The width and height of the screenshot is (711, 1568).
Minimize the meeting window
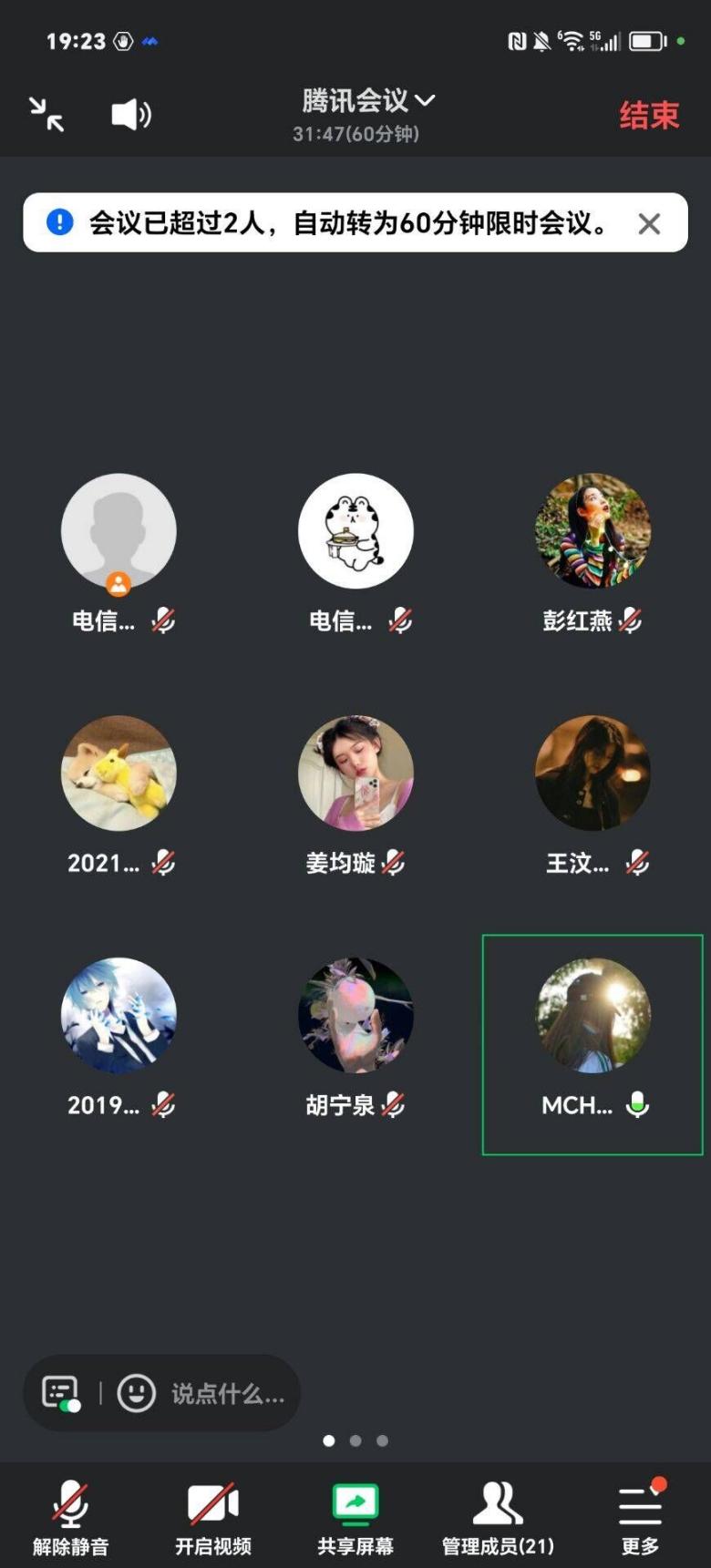point(46,115)
